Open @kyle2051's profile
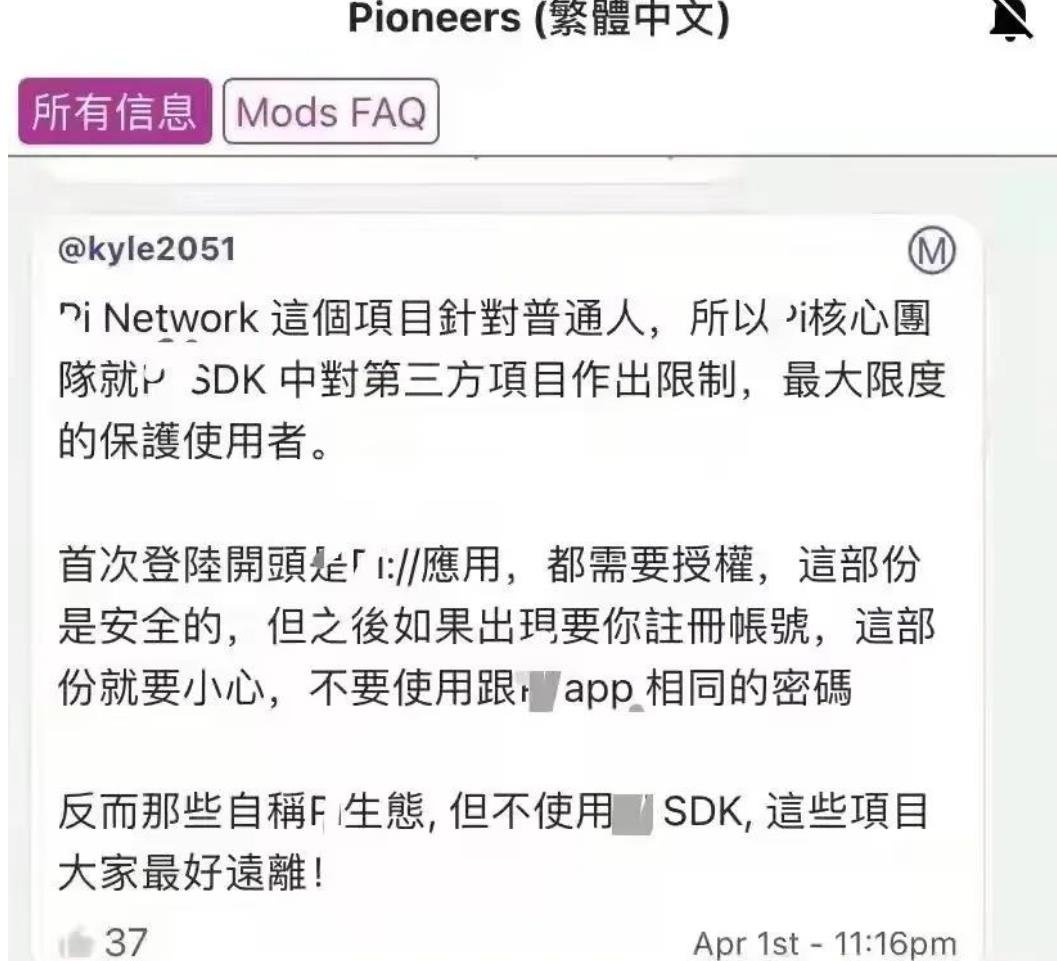The width and height of the screenshot is (1057, 961). click(x=148, y=248)
